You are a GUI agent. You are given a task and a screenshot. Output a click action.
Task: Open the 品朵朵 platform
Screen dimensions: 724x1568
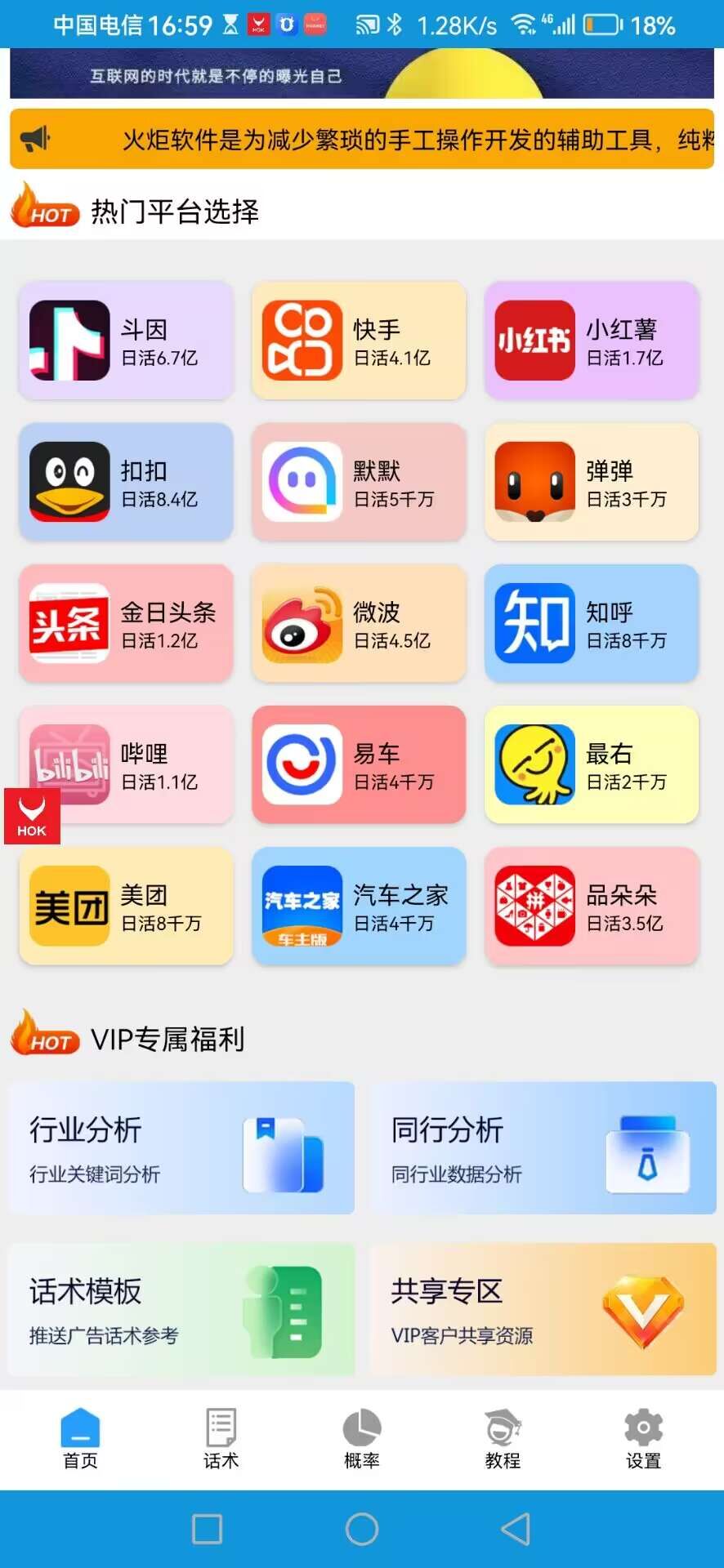(591, 906)
